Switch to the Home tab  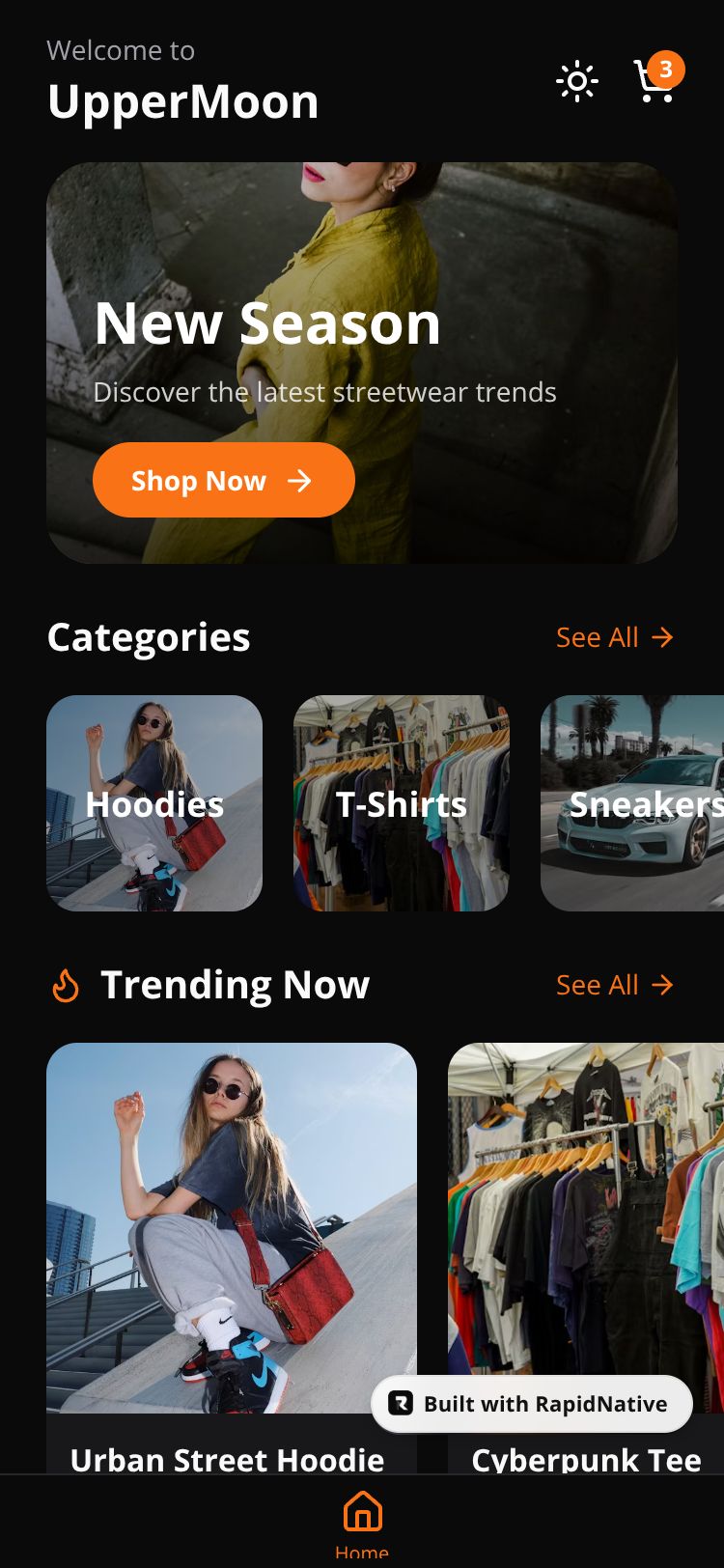click(362, 1523)
